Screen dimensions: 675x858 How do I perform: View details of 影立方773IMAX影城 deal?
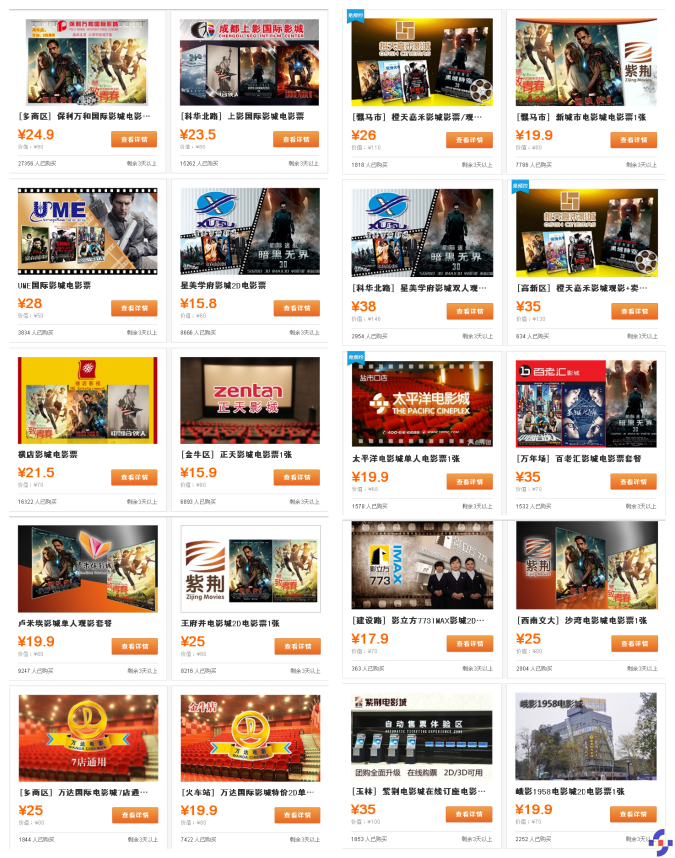469,643
